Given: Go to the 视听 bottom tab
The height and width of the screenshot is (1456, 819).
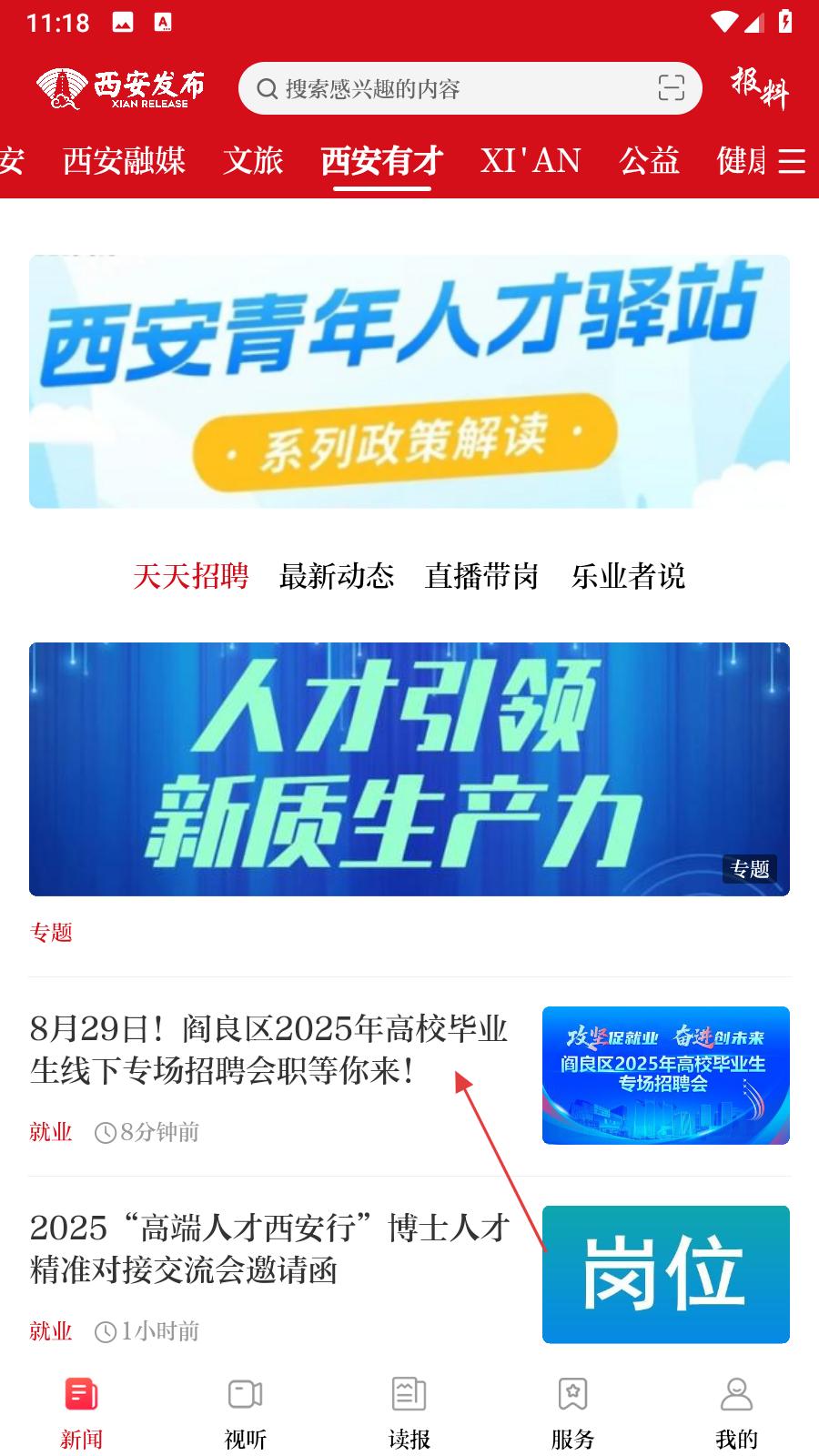Looking at the screenshot, I should [x=246, y=1412].
